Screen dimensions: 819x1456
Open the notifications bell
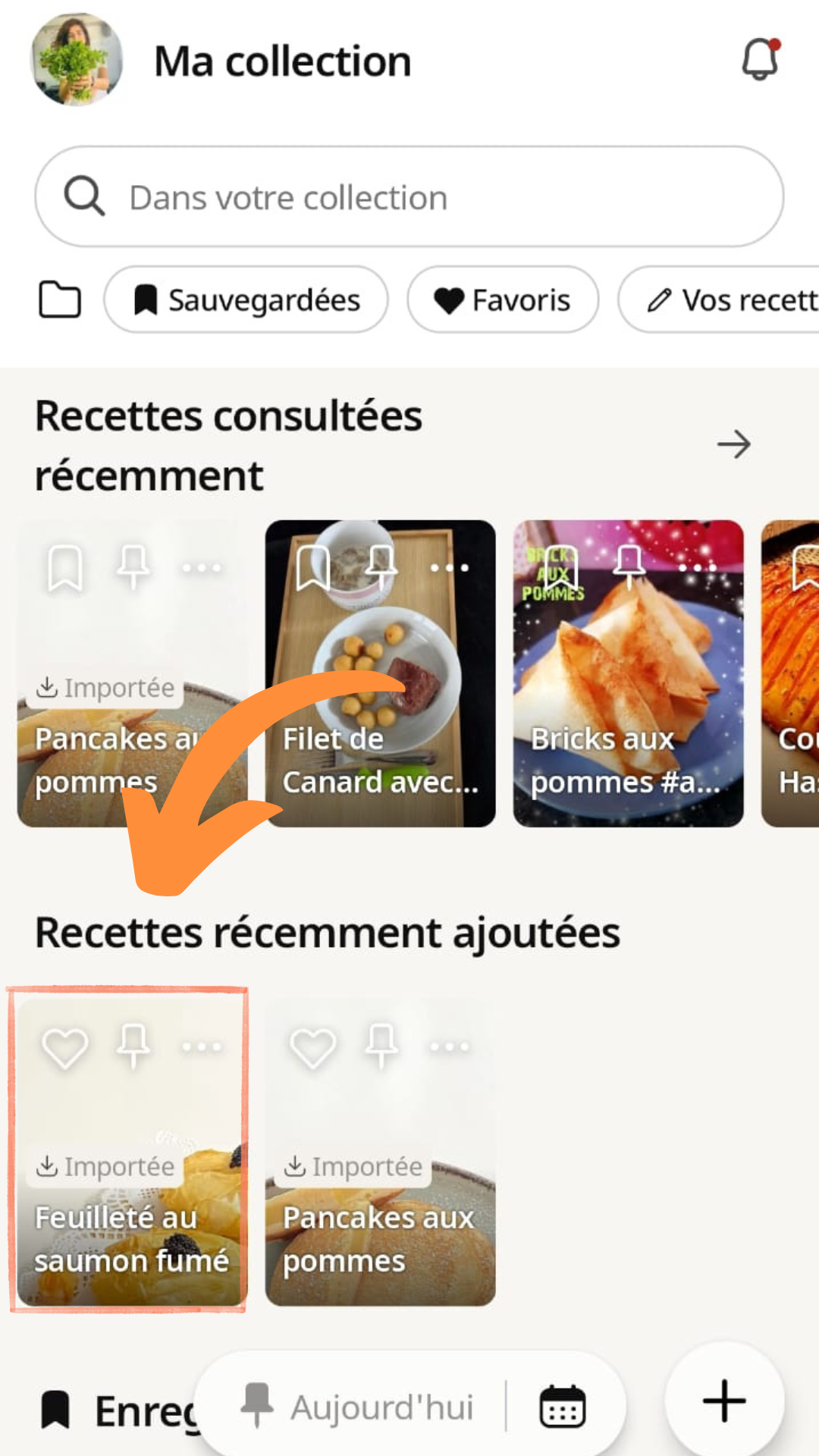(760, 59)
